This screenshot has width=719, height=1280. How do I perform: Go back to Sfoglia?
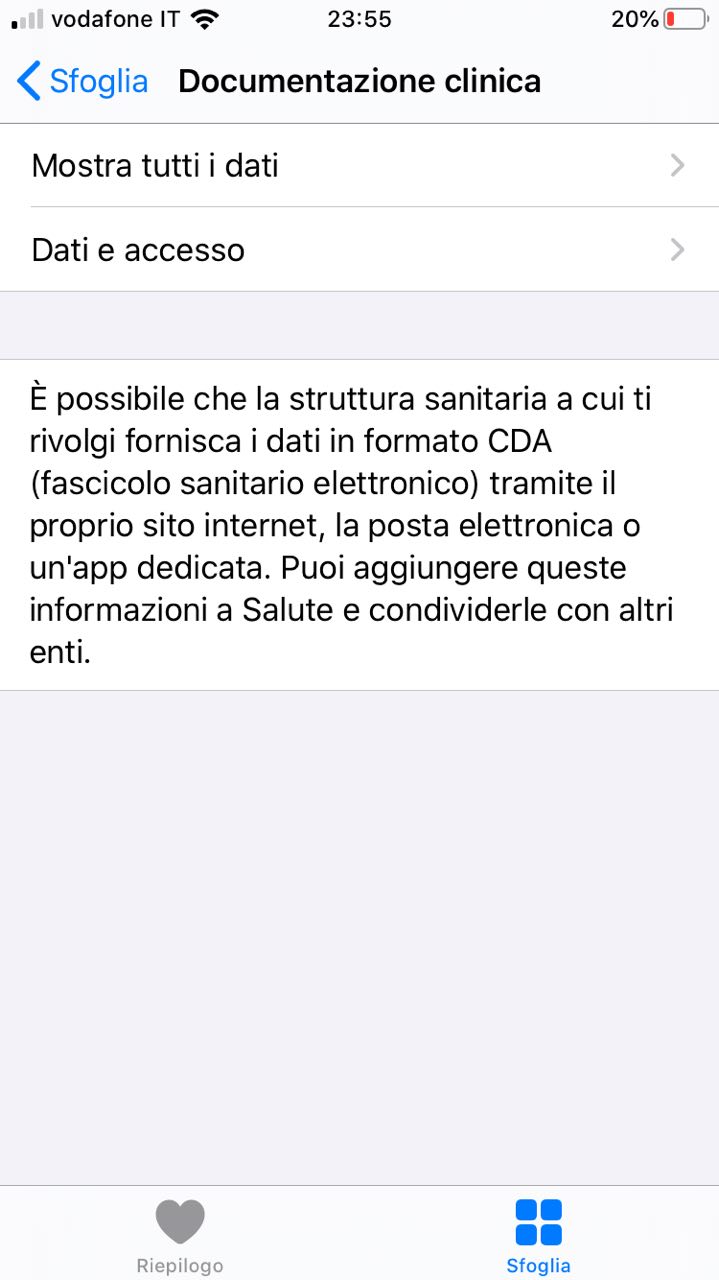(82, 81)
